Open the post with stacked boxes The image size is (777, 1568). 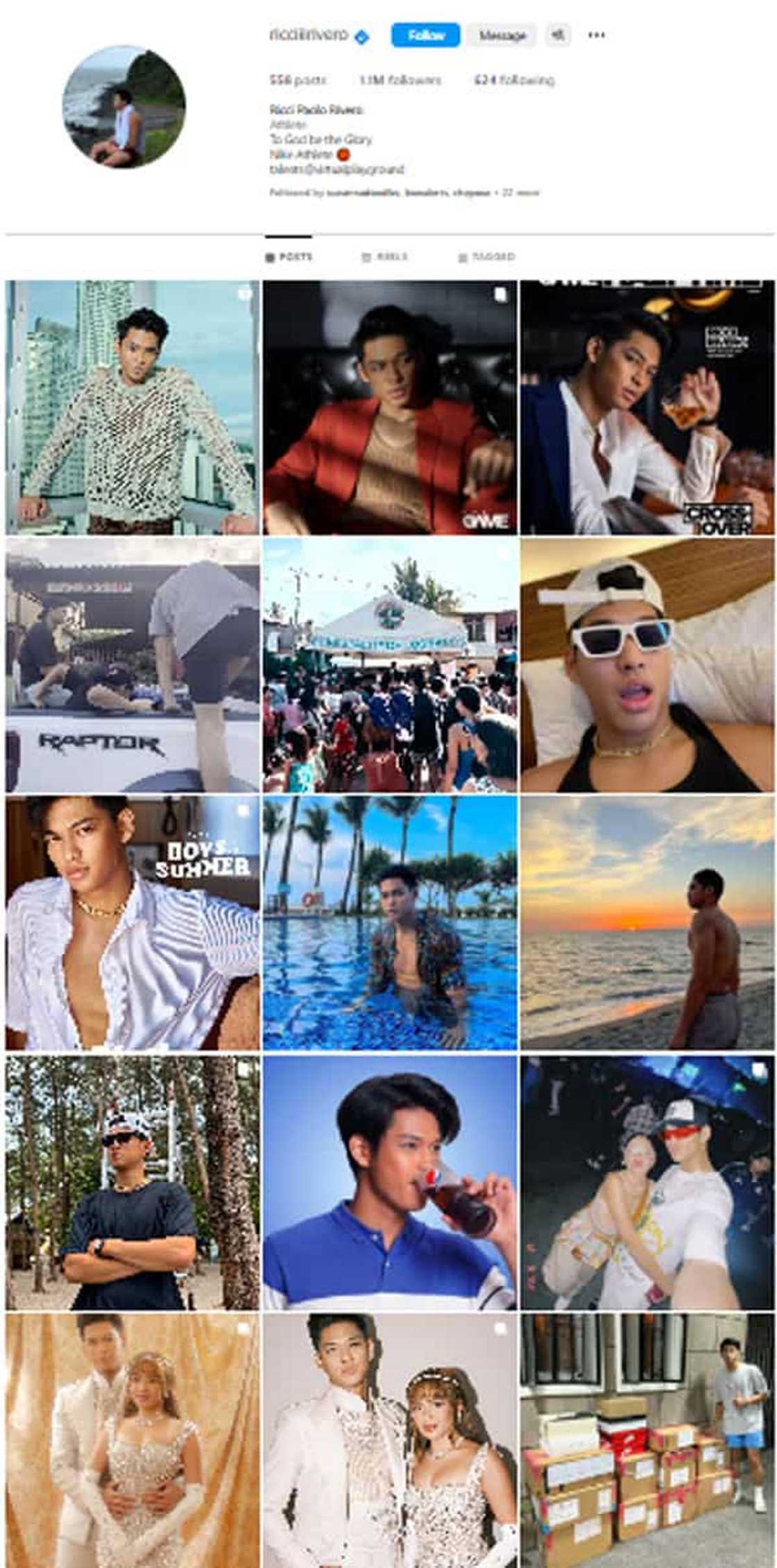[647, 1438]
